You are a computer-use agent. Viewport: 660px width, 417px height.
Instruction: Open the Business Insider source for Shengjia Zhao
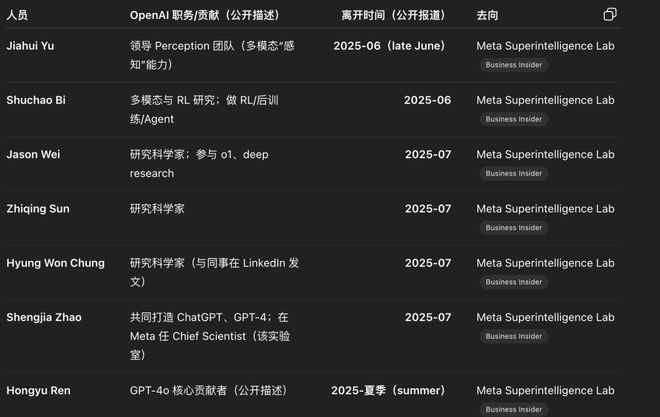[513, 336]
